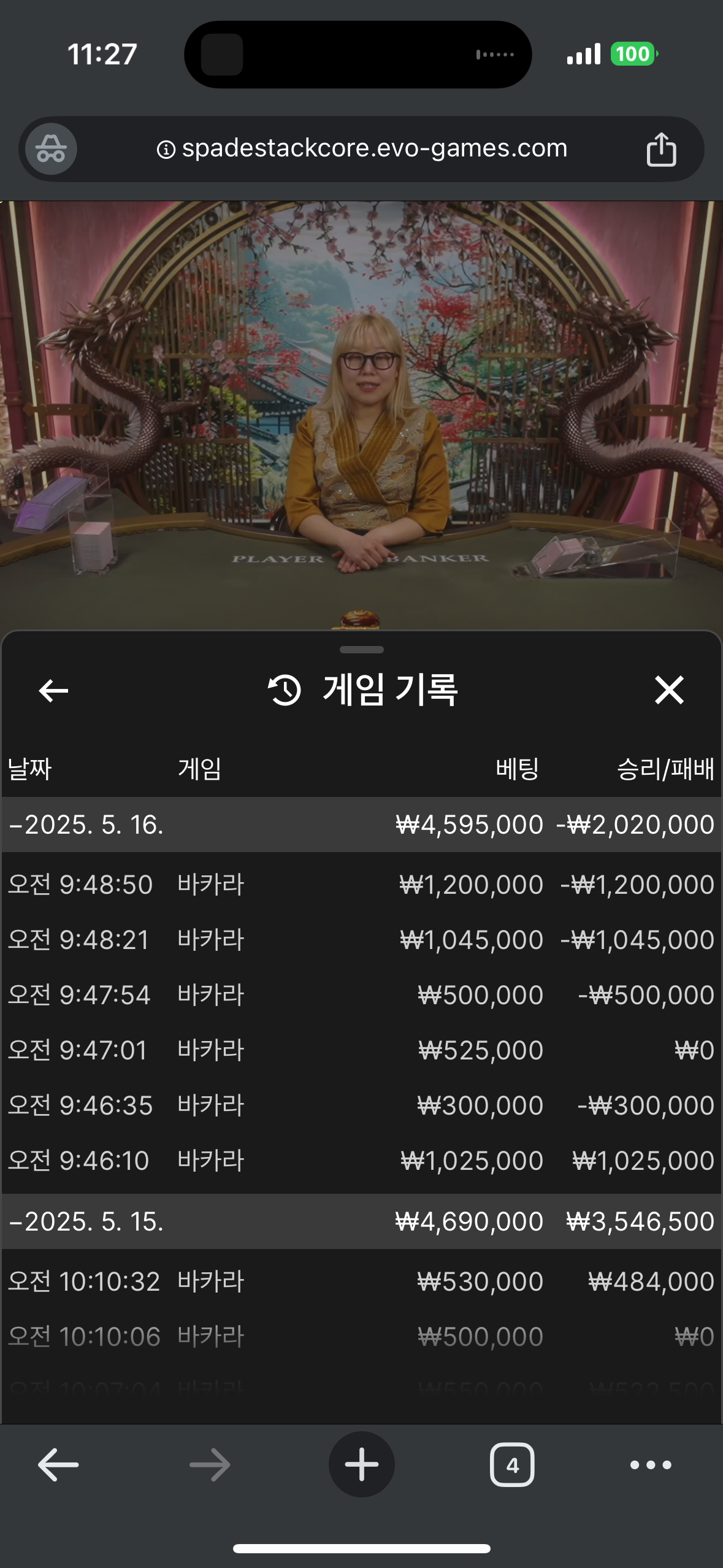
Task: Share this page via share icon
Action: point(661,149)
